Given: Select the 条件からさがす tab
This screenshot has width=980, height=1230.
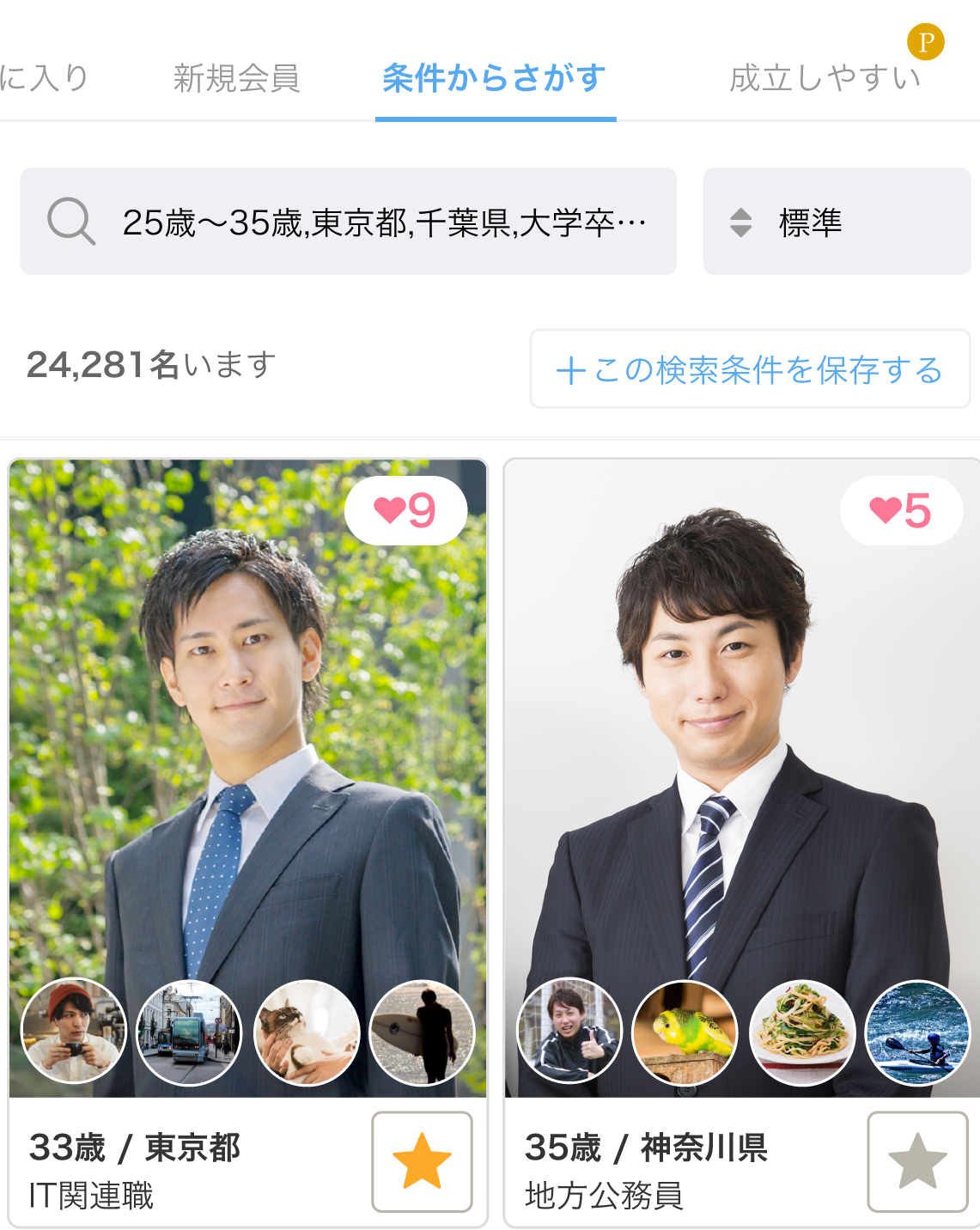Looking at the screenshot, I should tap(495, 78).
